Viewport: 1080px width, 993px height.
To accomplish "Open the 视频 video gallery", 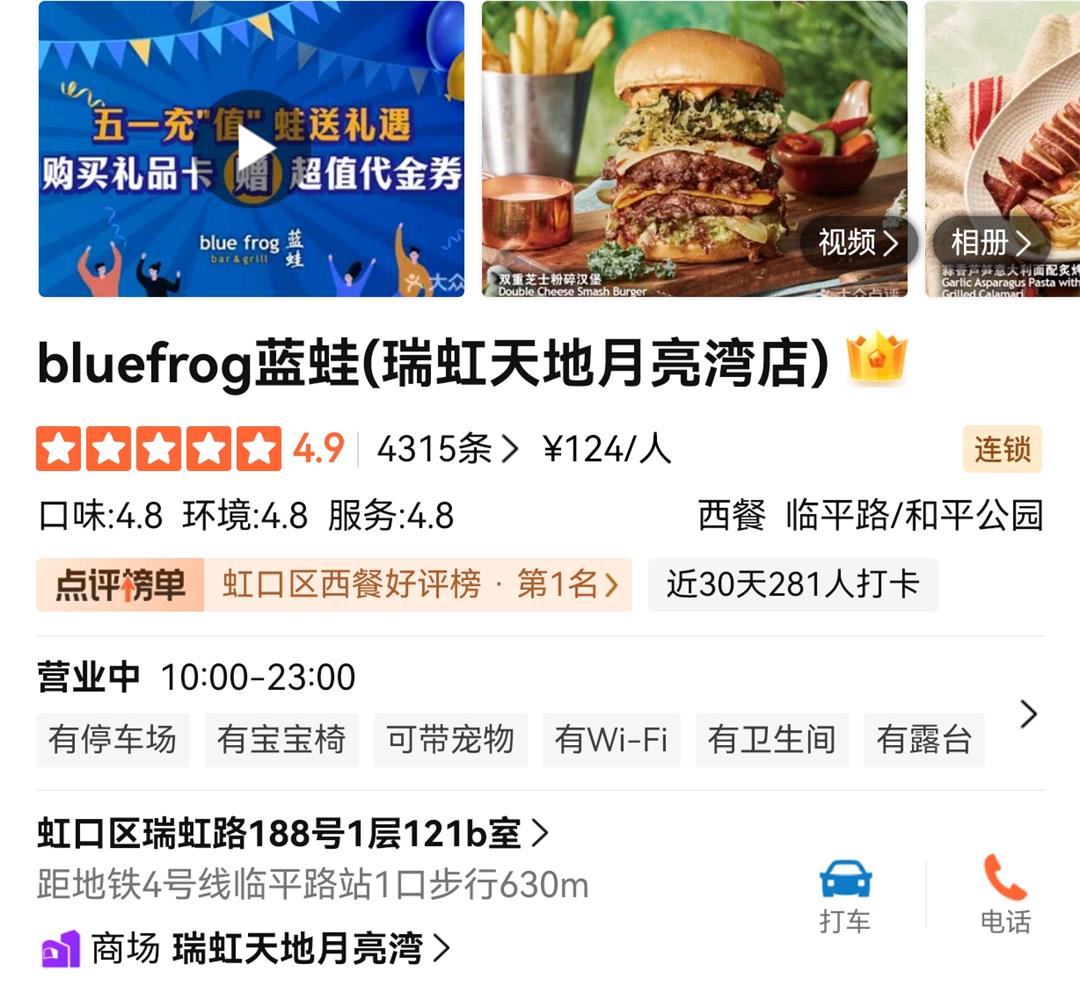I will tap(857, 242).
